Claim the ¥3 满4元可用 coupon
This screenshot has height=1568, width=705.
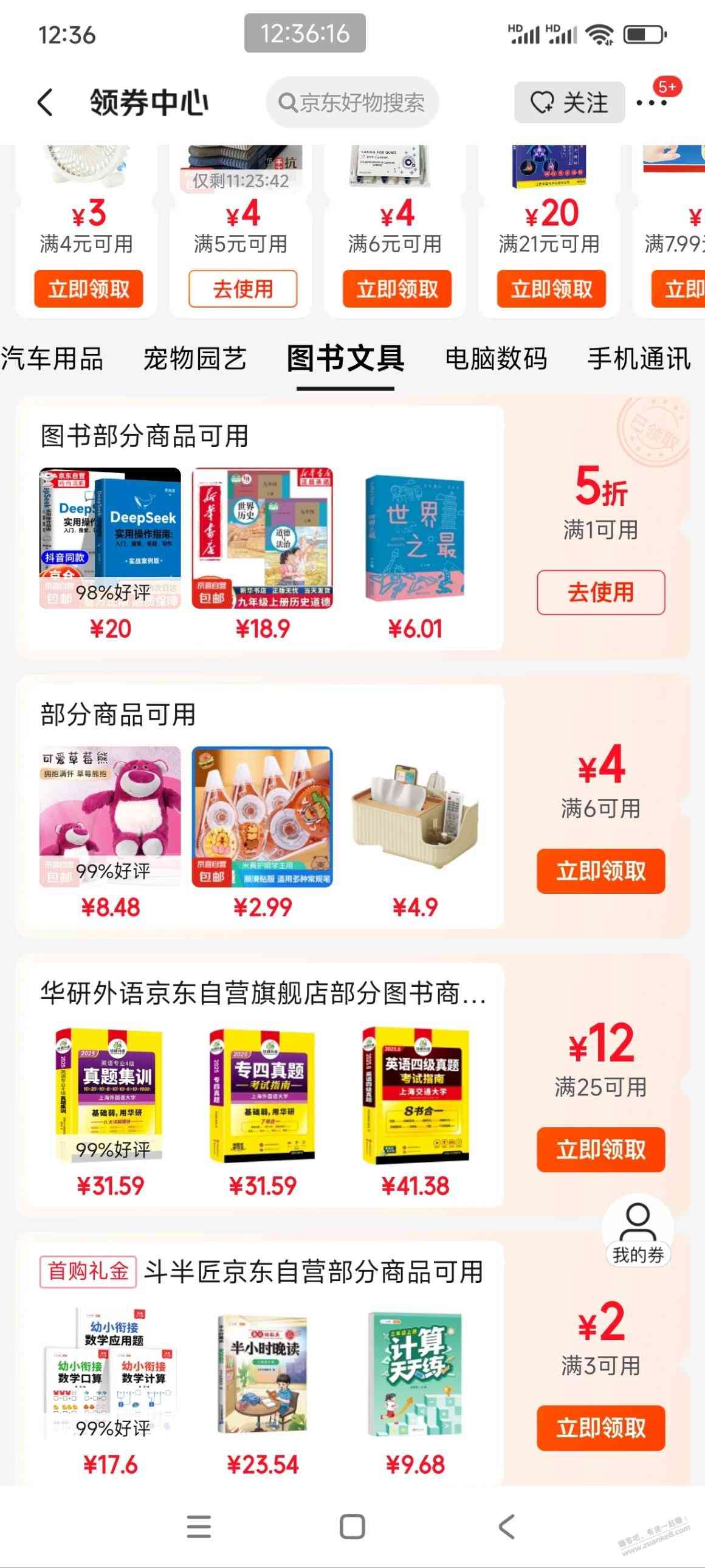pyautogui.click(x=88, y=289)
